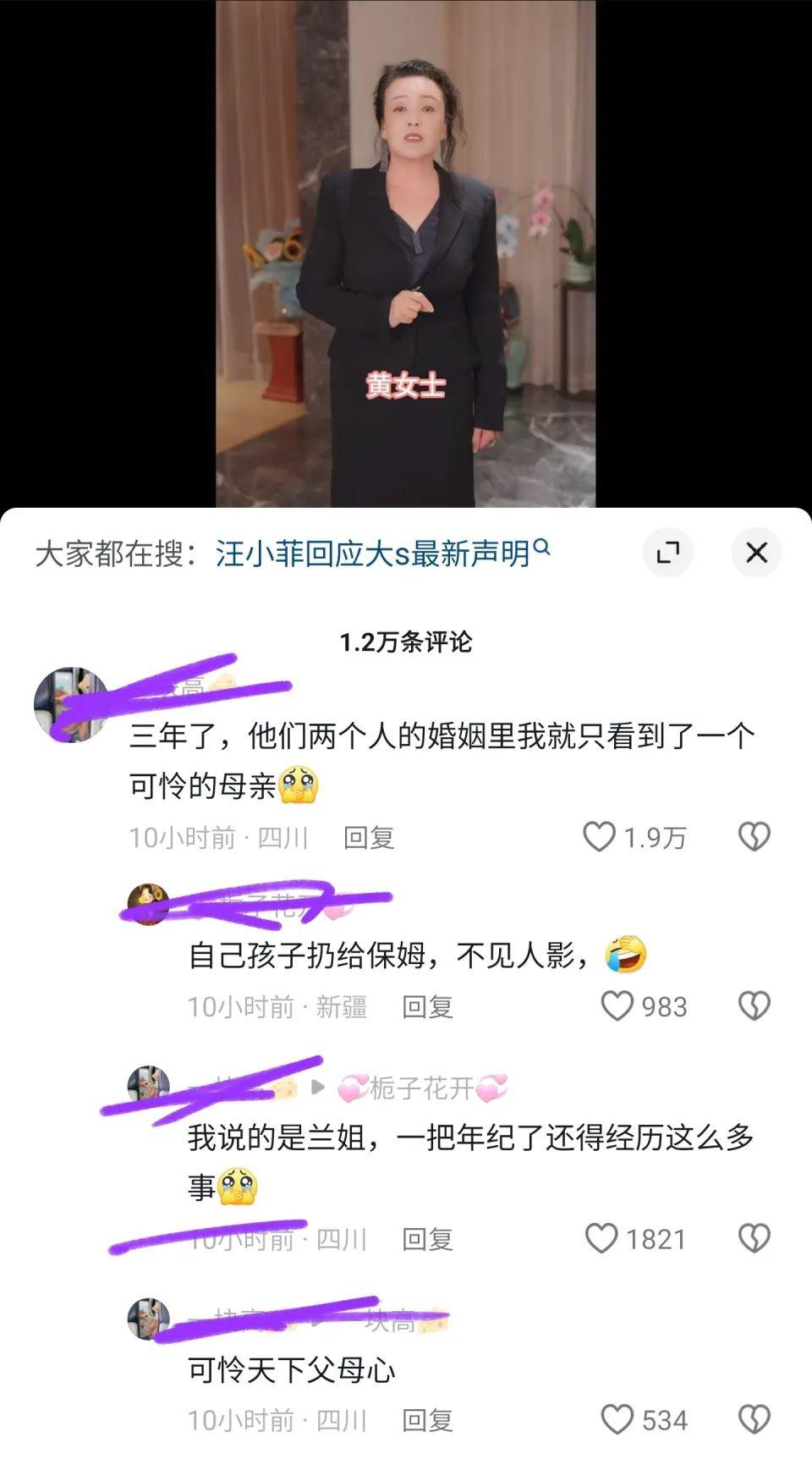
Task: Close the comments panel
Action: point(755,553)
